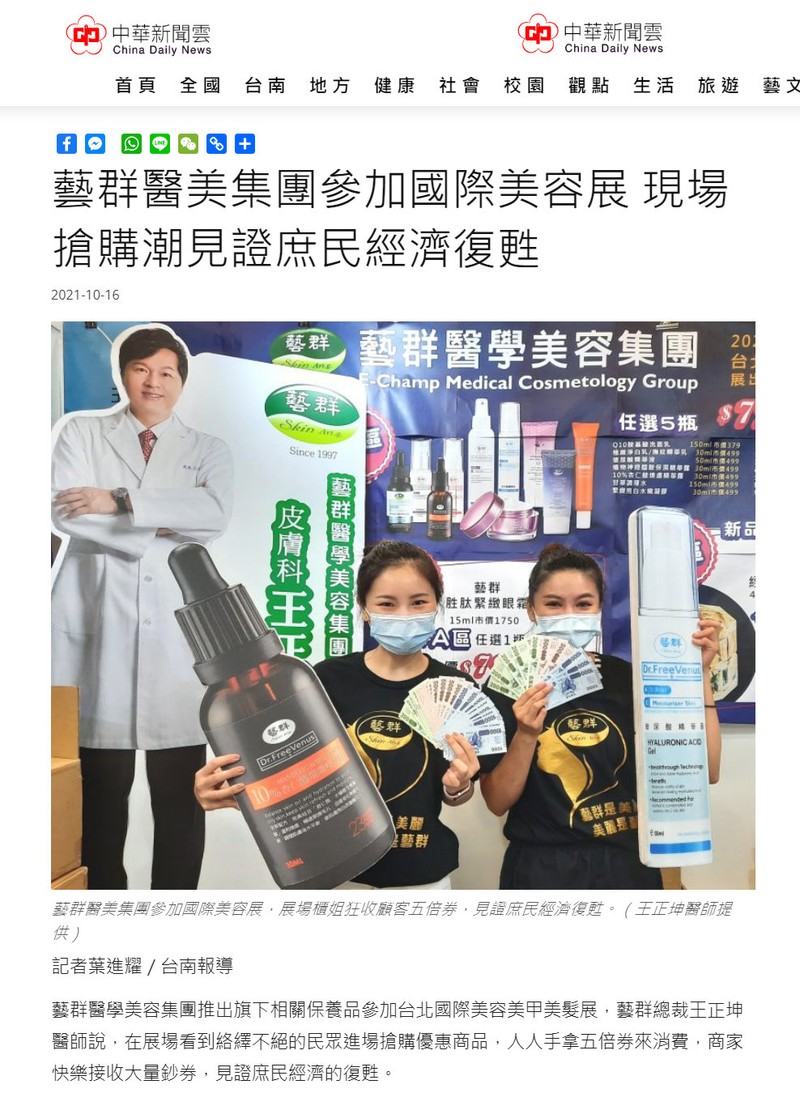Share this article on Line

click(x=160, y=143)
